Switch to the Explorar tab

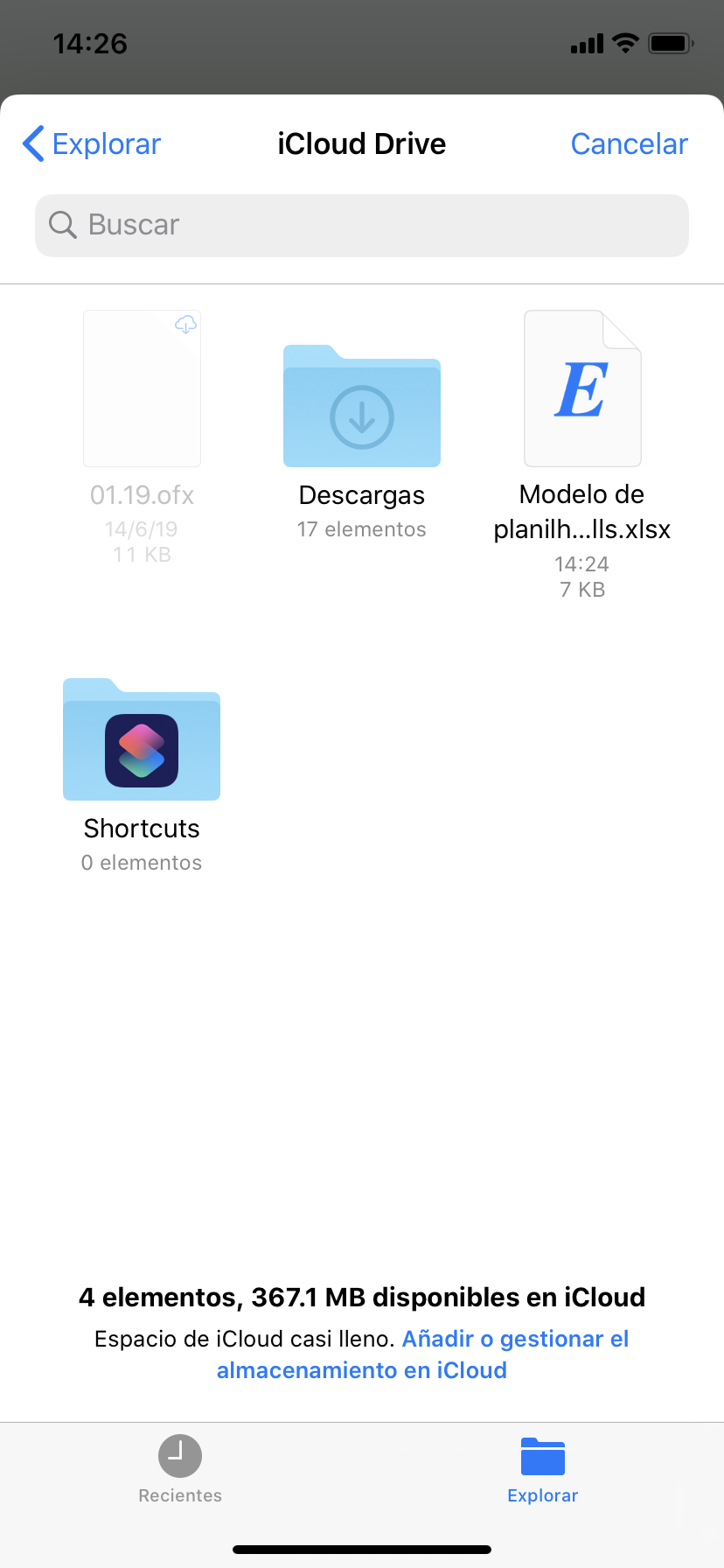tap(542, 1468)
